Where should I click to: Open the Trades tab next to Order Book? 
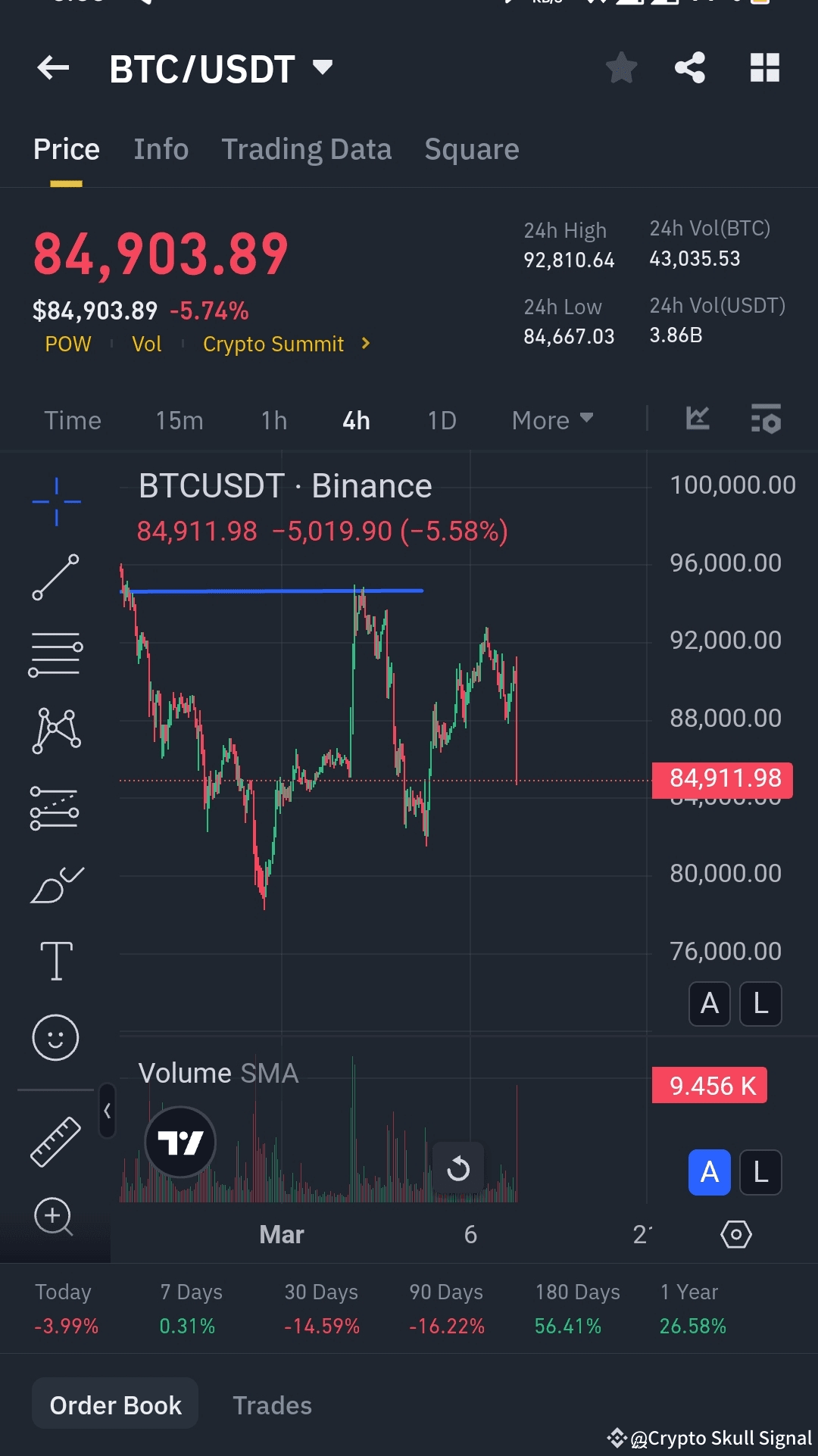click(273, 1404)
